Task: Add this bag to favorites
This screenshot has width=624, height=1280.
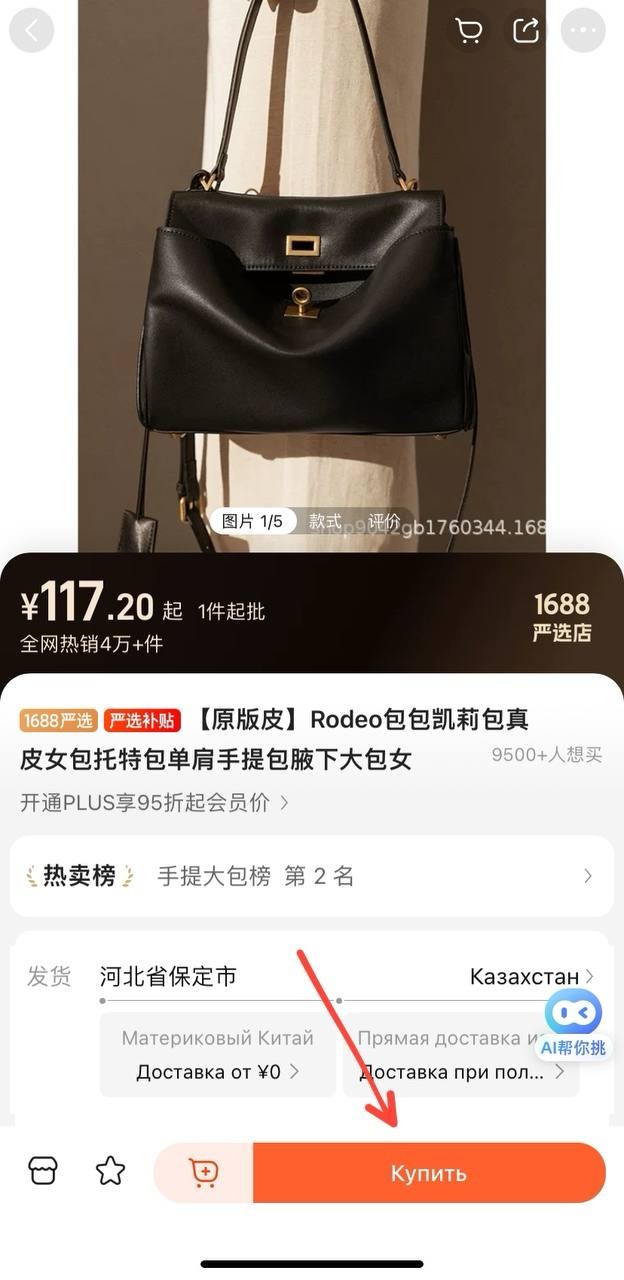Action: 110,1172
